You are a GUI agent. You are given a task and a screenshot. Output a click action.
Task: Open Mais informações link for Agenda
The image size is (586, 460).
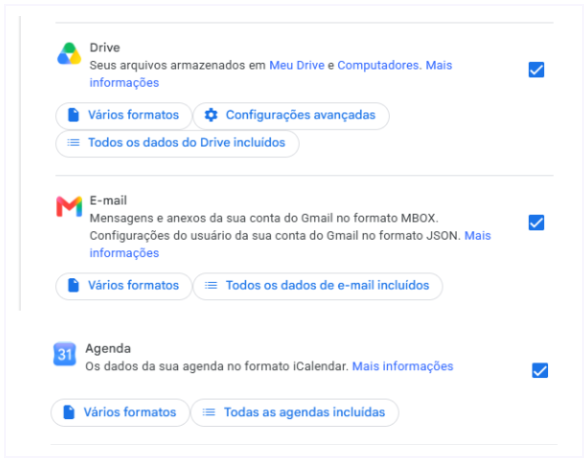pyautogui.click(x=403, y=366)
